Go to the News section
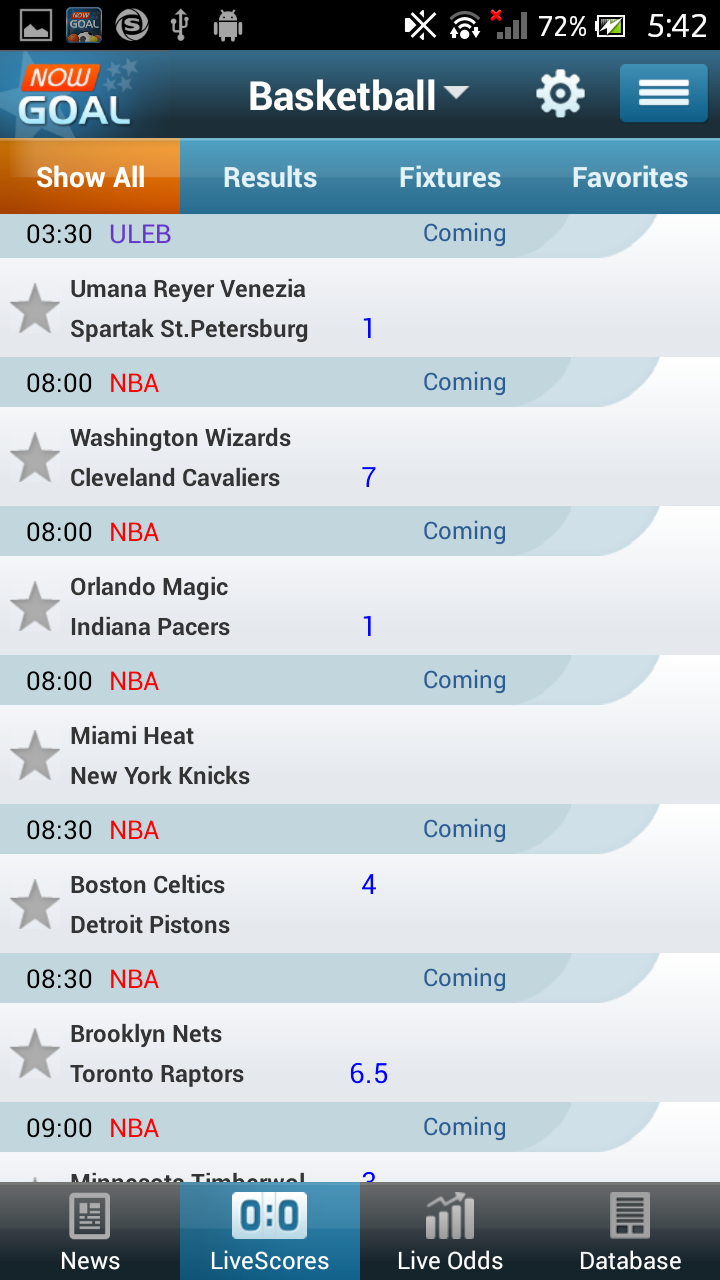720x1280 pixels. tap(90, 1232)
